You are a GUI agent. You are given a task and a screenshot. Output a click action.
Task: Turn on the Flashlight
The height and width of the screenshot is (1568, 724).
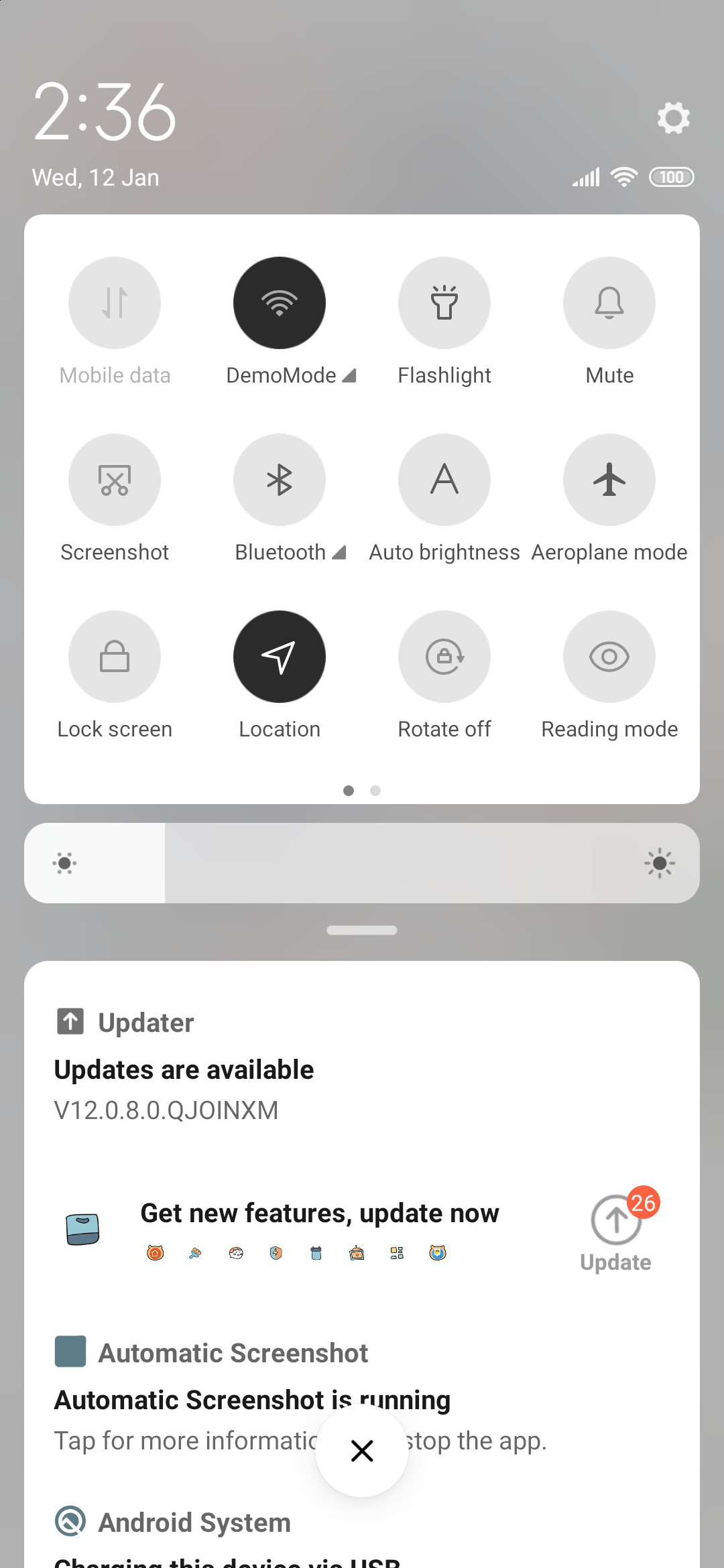coord(444,303)
